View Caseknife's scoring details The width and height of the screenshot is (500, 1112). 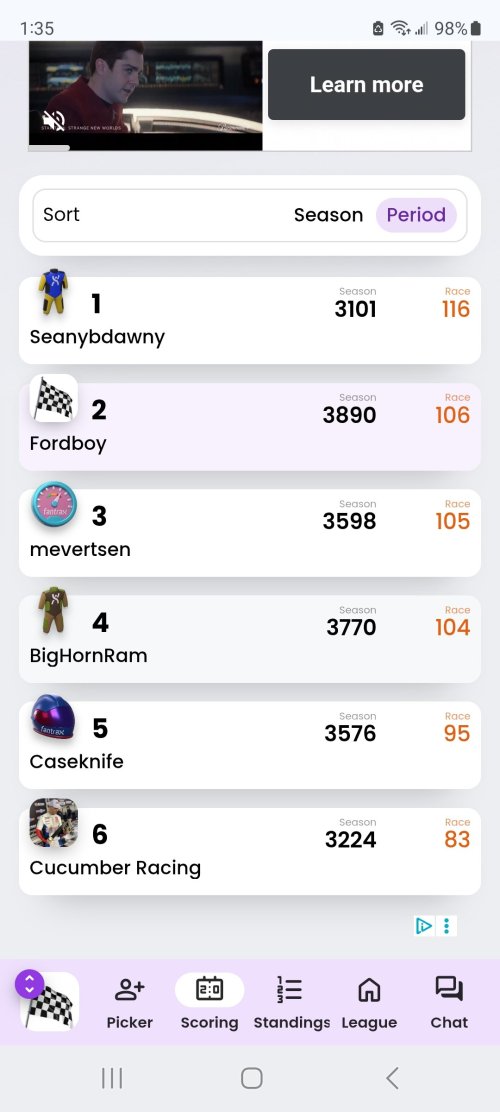click(x=250, y=745)
